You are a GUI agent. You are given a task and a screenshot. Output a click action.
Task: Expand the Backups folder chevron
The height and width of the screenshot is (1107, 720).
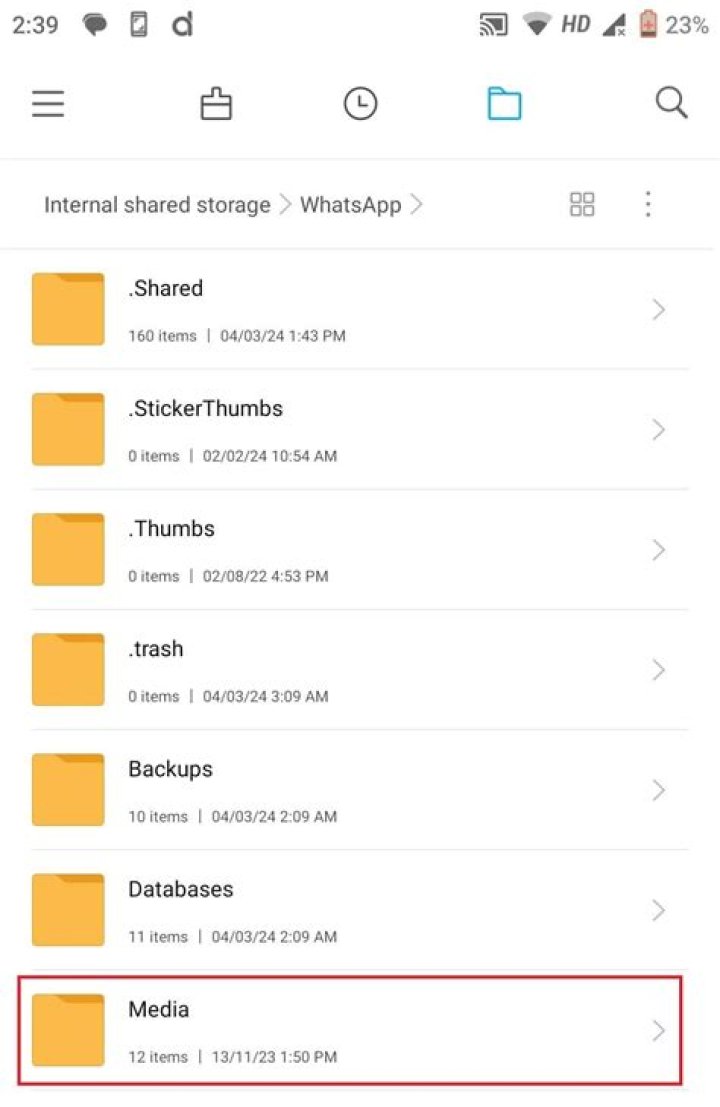658,790
